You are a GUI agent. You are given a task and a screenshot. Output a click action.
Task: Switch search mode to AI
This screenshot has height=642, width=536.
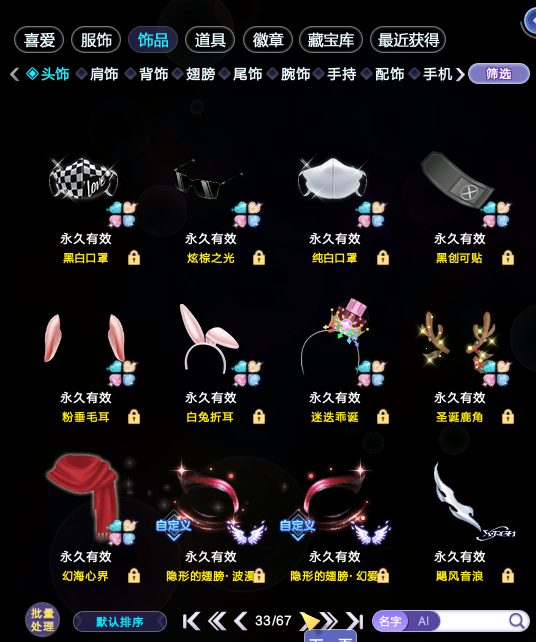point(423,621)
